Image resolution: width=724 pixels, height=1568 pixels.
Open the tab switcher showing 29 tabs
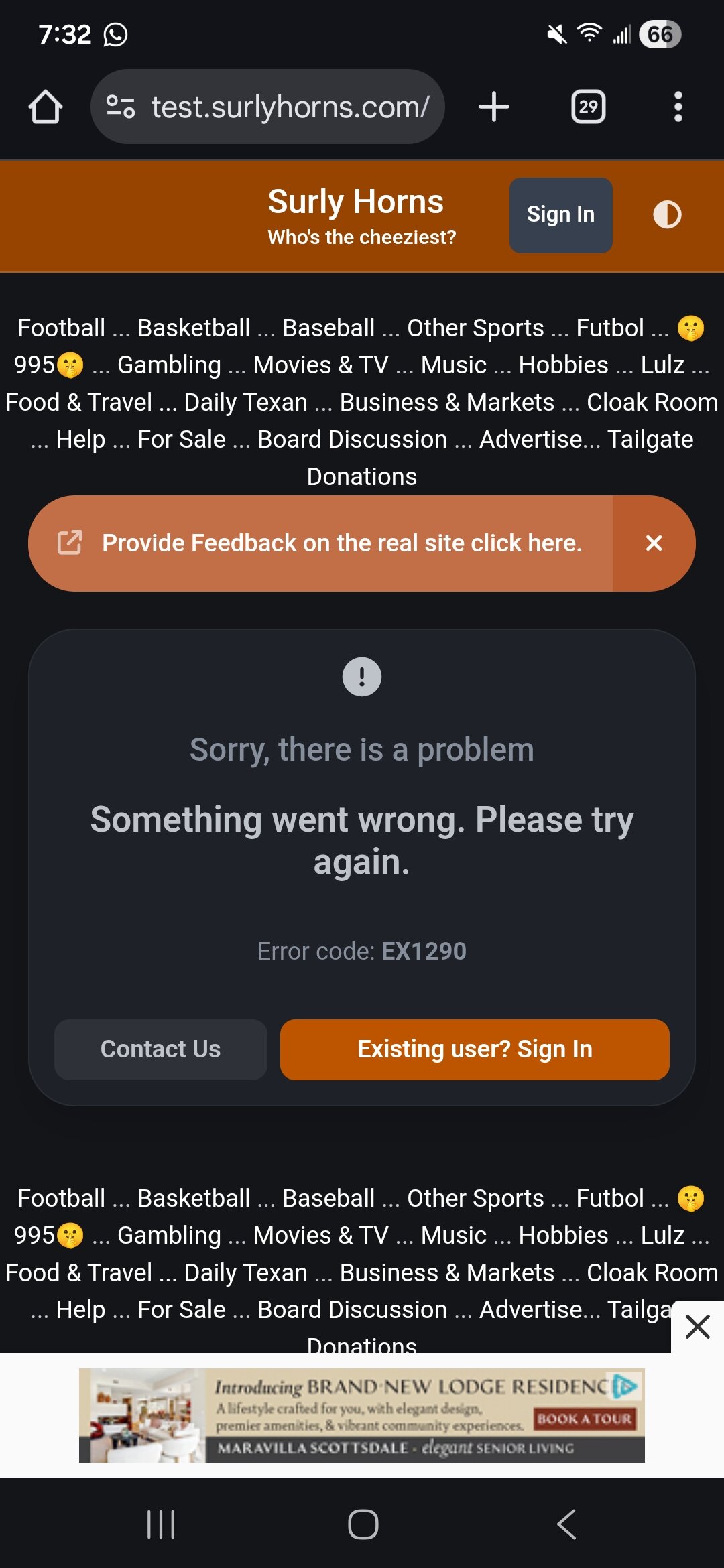tap(588, 107)
